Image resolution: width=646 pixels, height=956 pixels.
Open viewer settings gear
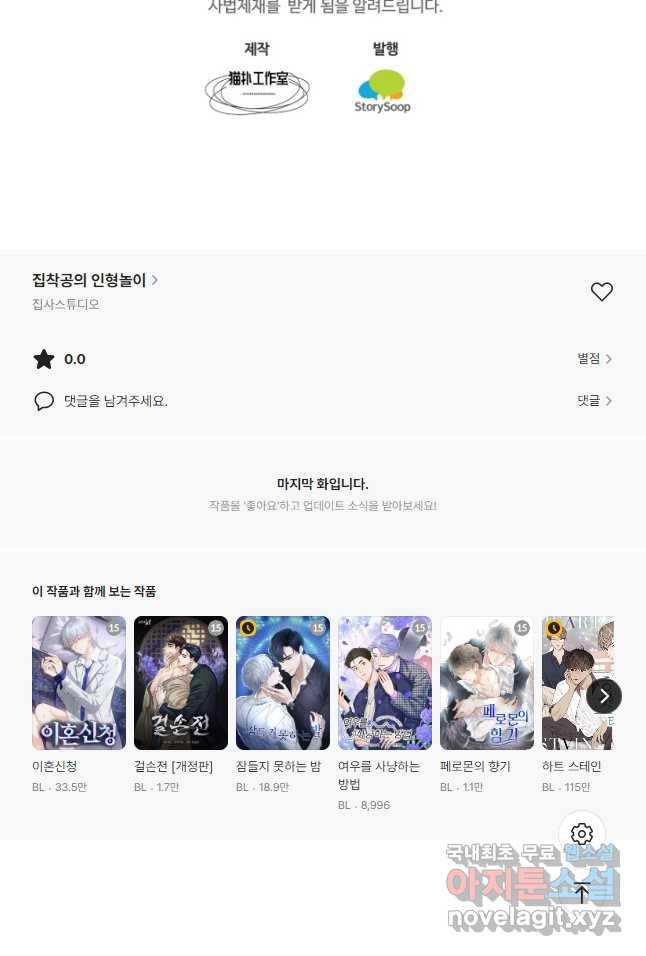click(x=582, y=834)
